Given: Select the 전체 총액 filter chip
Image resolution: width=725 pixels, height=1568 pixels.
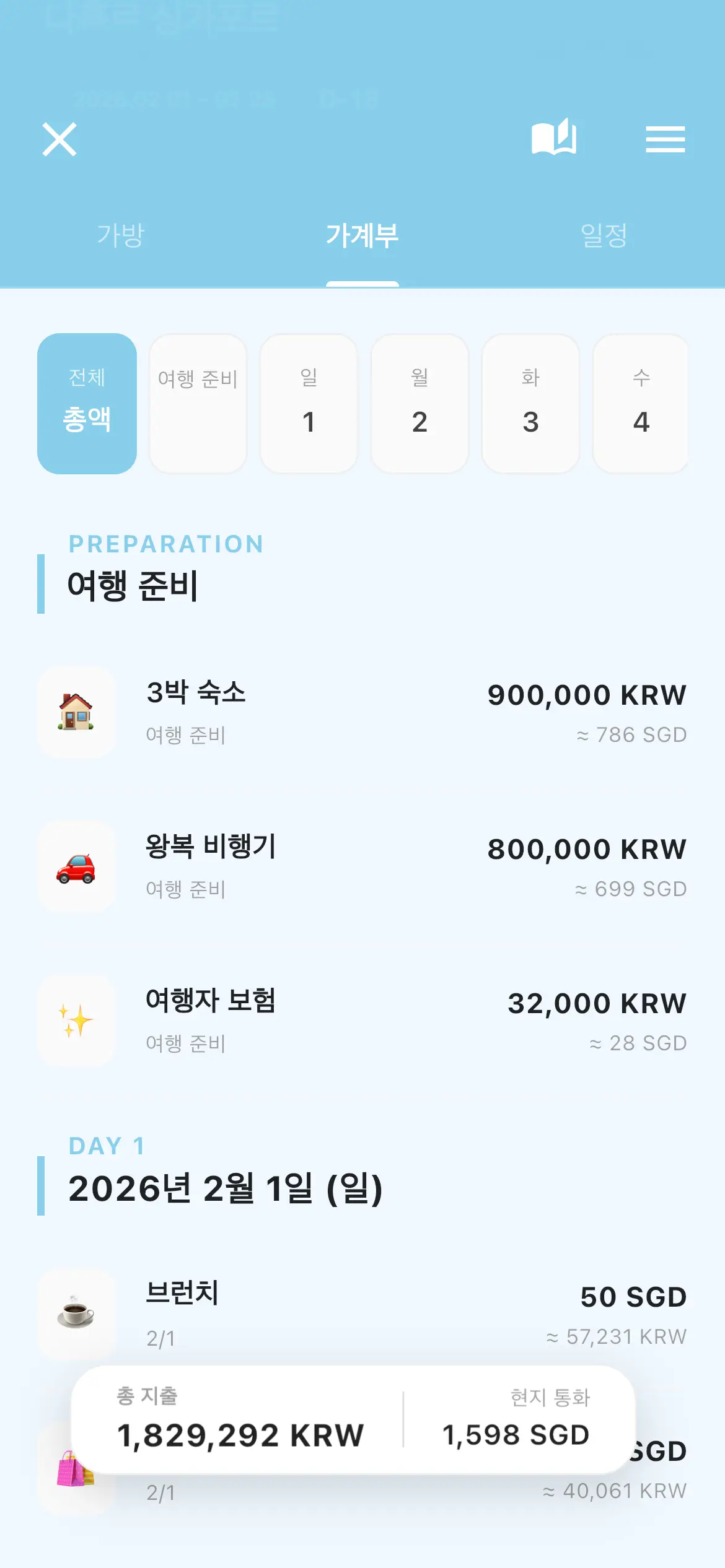Looking at the screenshot, I should (87, 404).
